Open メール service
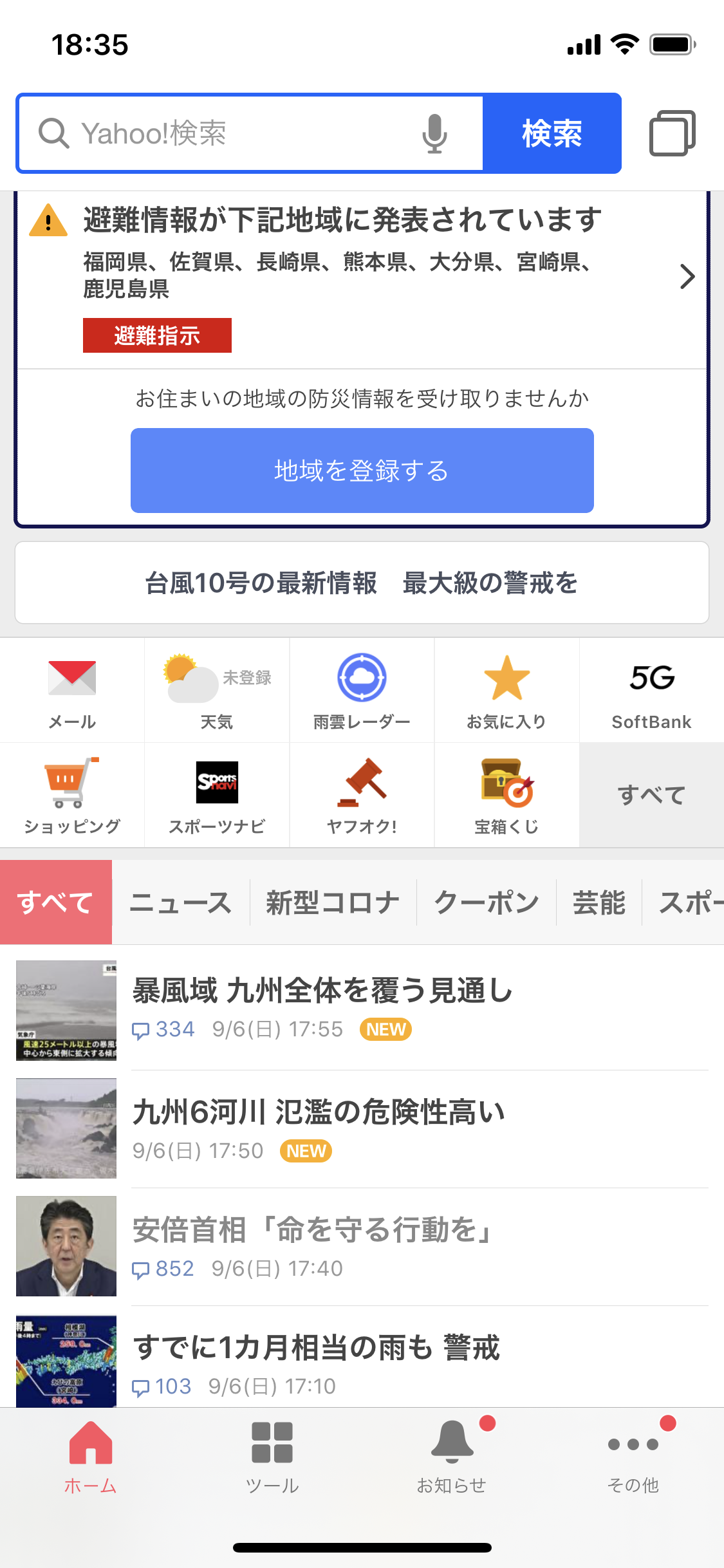The image size is (724, 1568). pos(72,691)
